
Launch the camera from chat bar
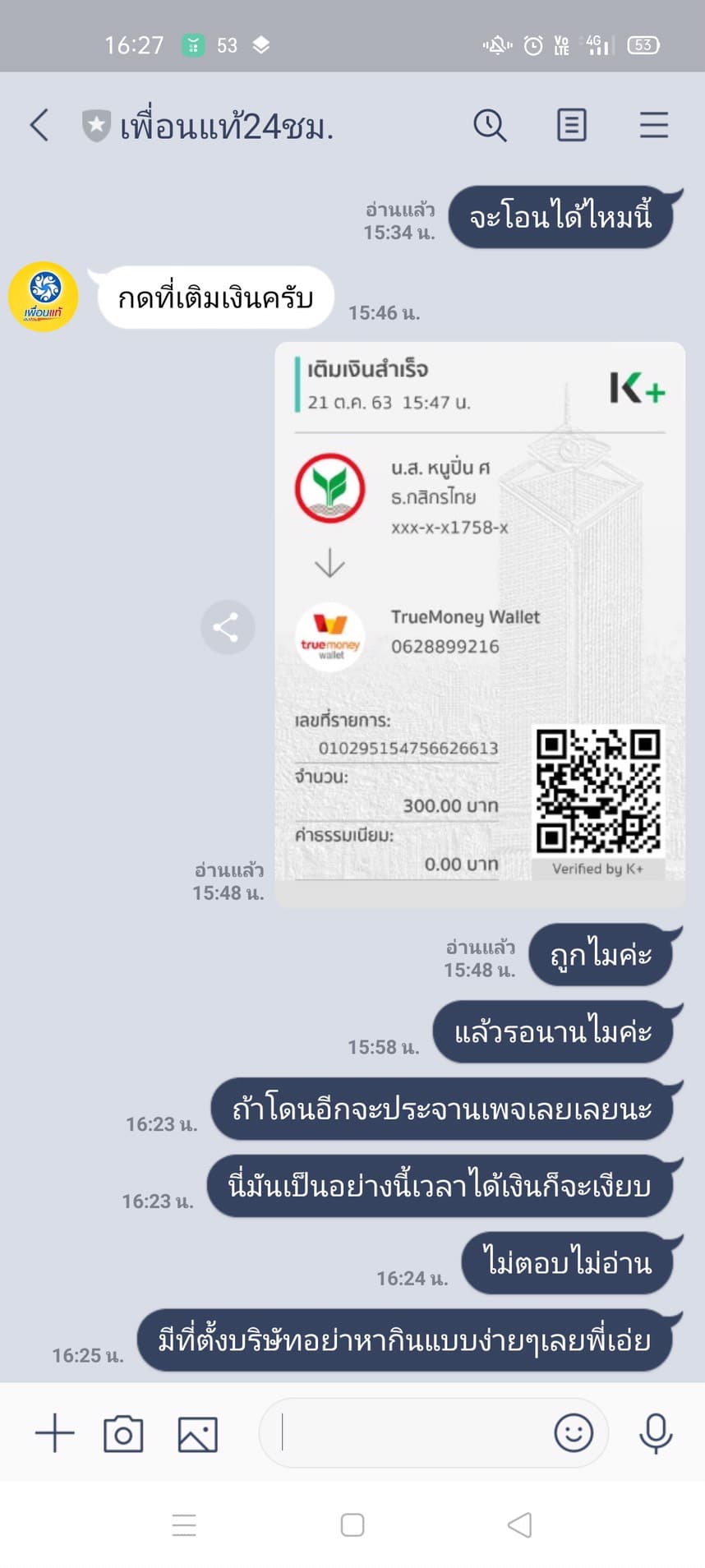(x=123, y=1434)
